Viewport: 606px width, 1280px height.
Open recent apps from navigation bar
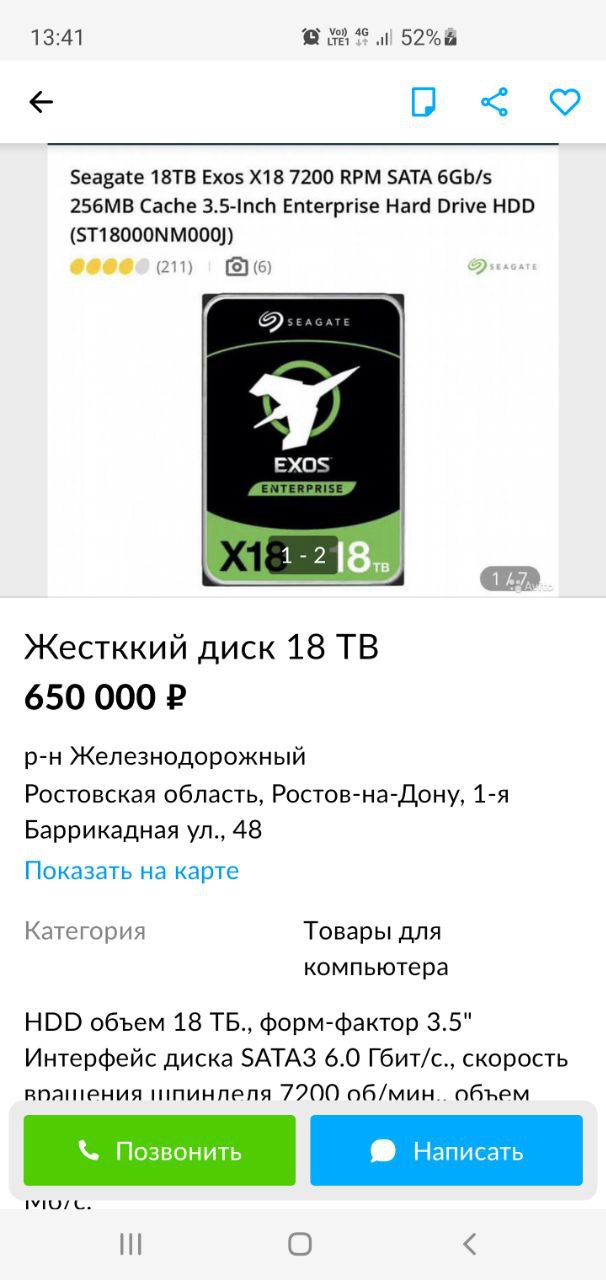tap(131, 1244)
